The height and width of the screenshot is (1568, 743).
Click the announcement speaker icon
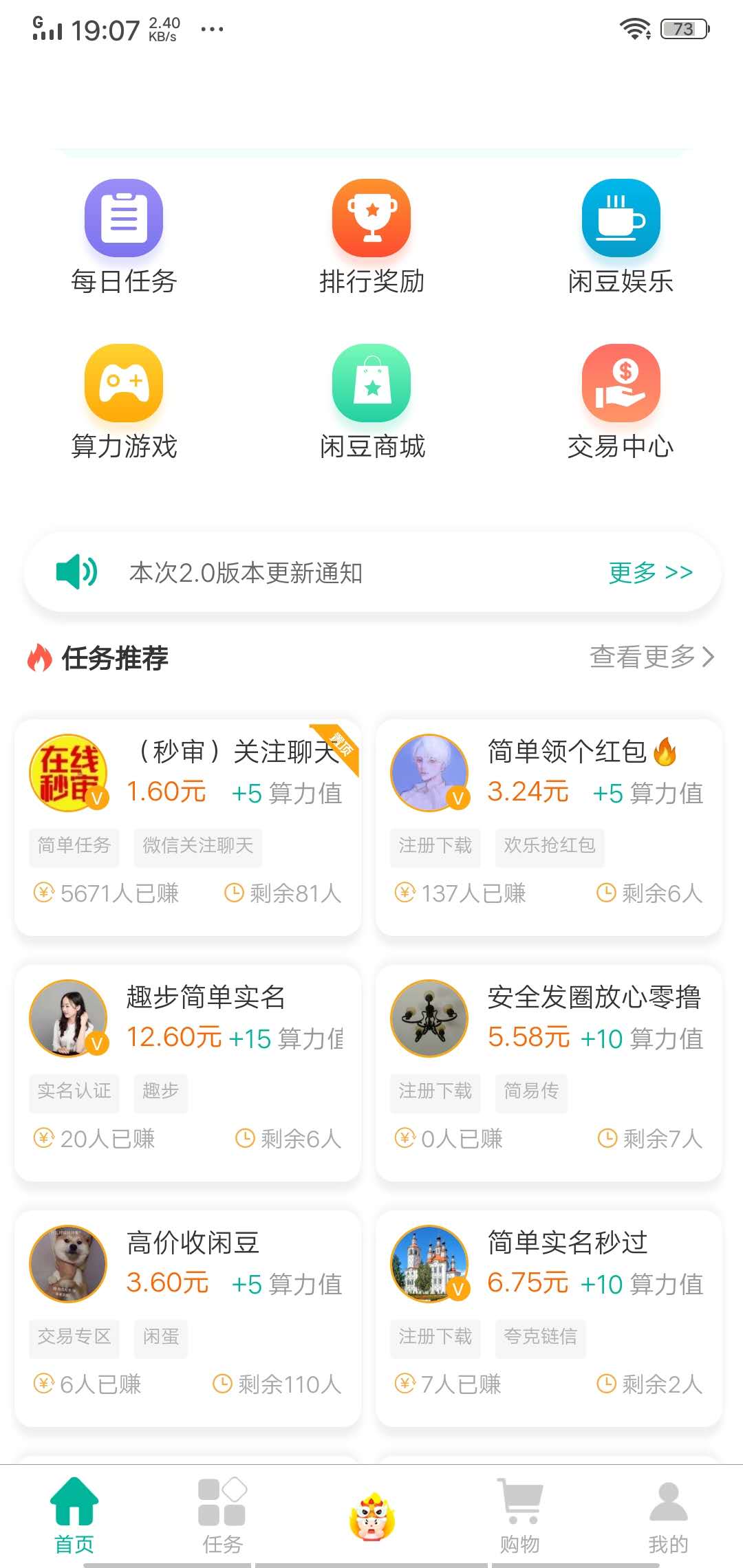[x=77, y=571]
